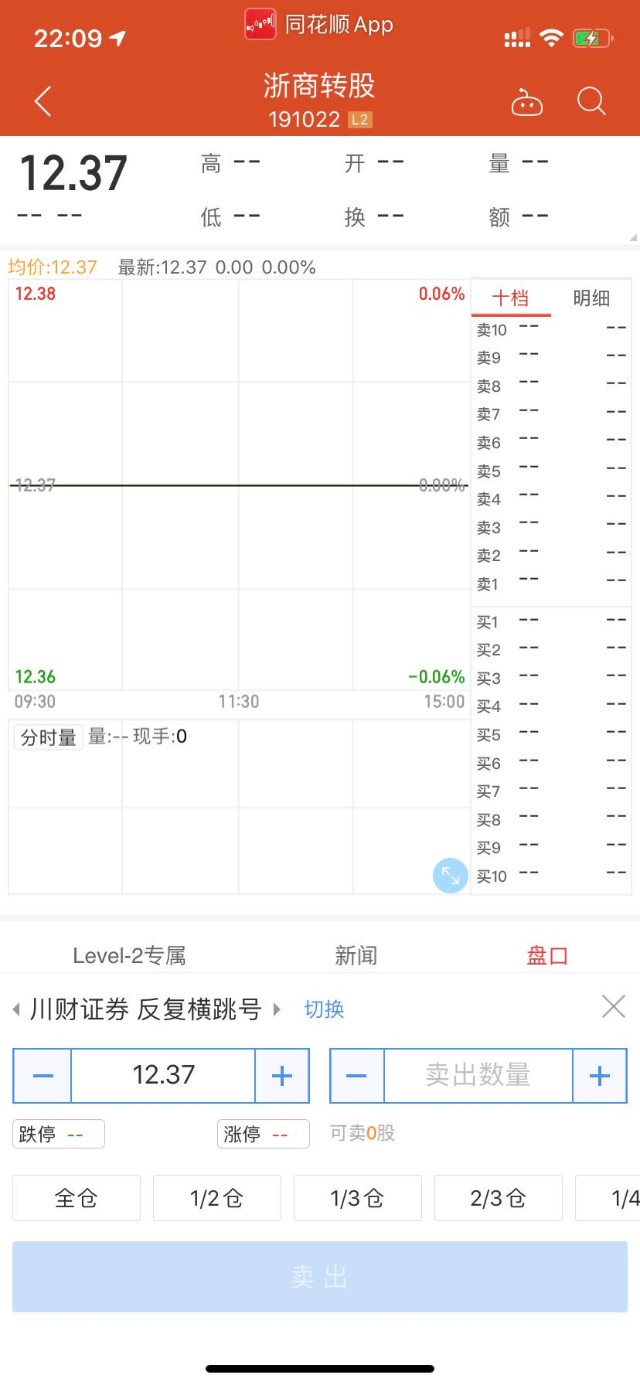
Task: Choose 1/2仓 position size
Action: [x=217, y=1198]
